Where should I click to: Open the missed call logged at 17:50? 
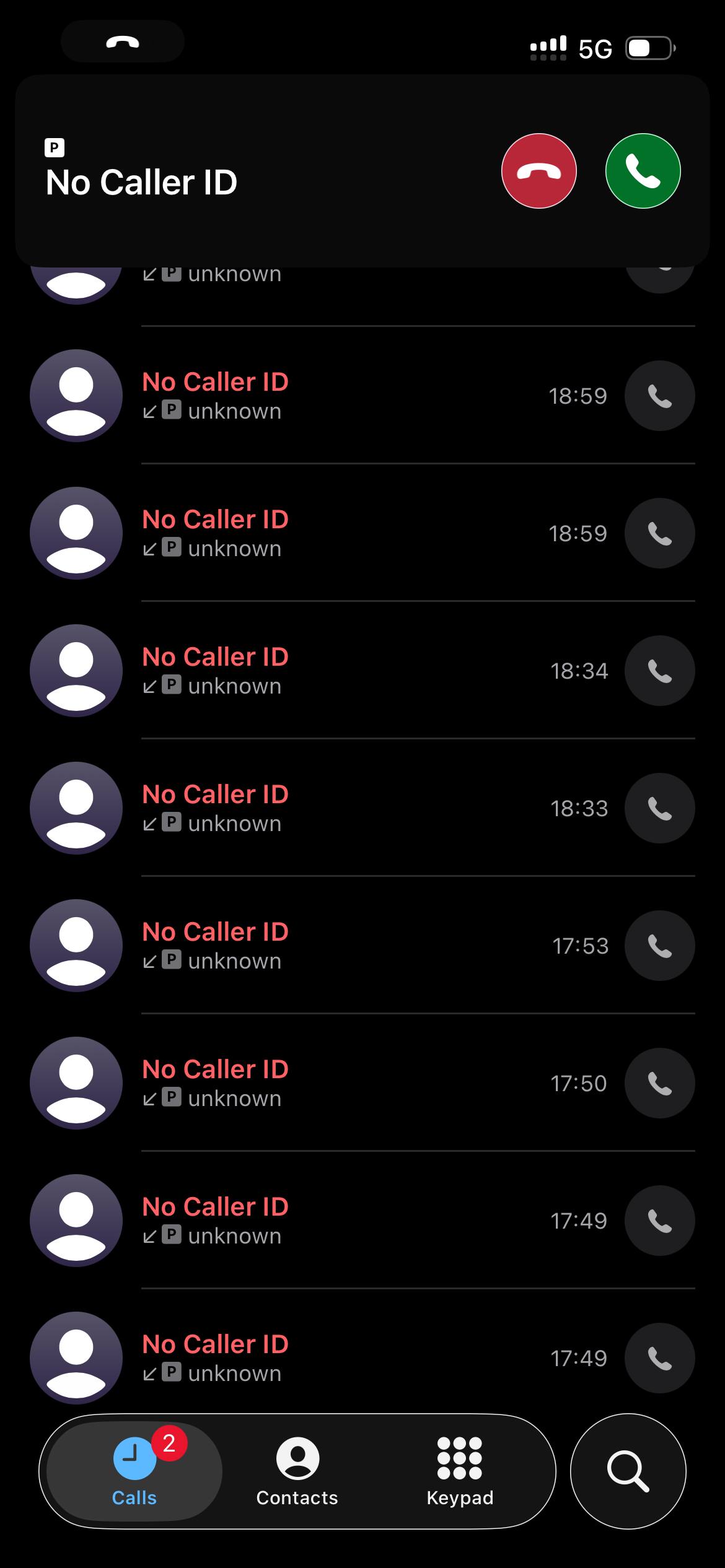310,1083
